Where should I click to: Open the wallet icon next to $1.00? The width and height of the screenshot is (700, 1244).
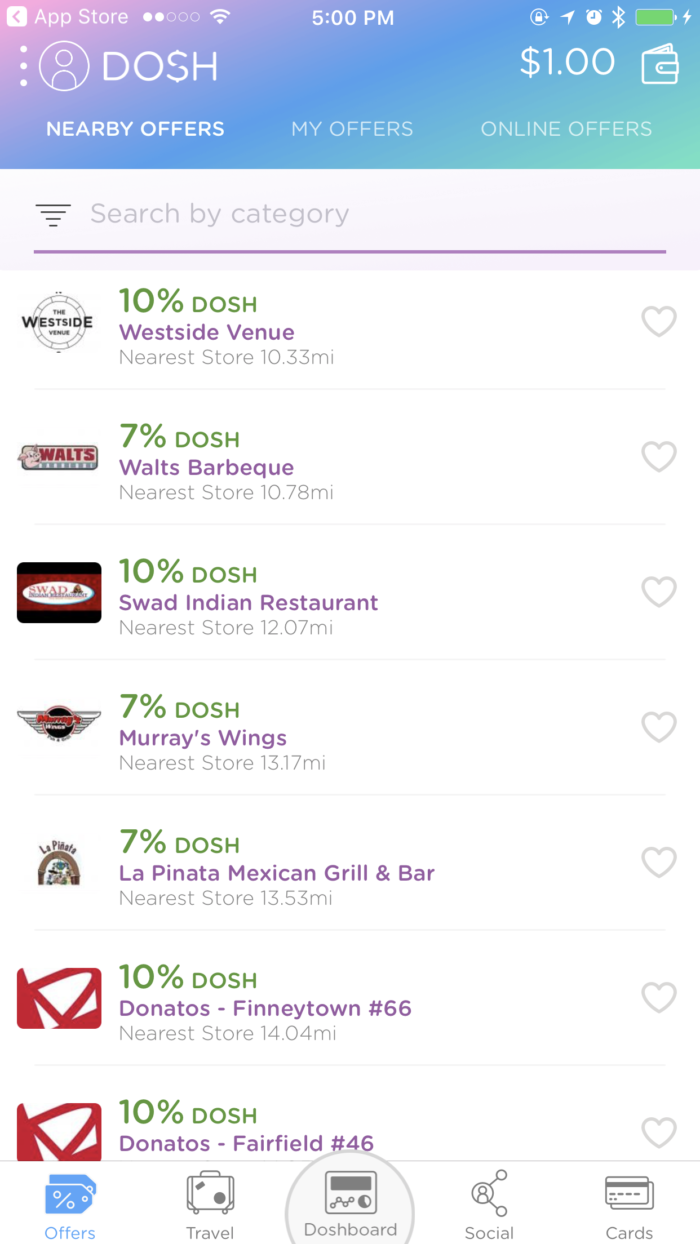coord(660,64)
